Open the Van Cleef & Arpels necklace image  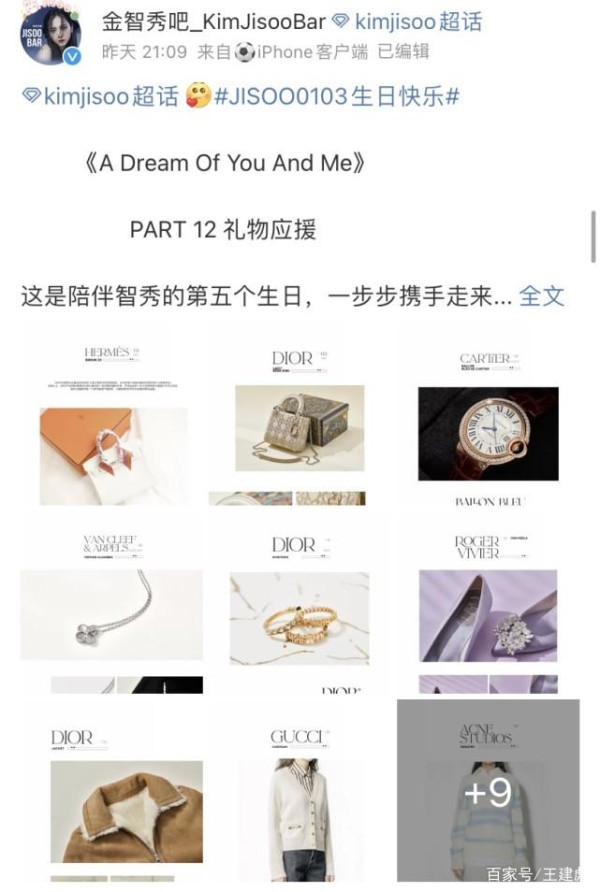click(112, 605)
